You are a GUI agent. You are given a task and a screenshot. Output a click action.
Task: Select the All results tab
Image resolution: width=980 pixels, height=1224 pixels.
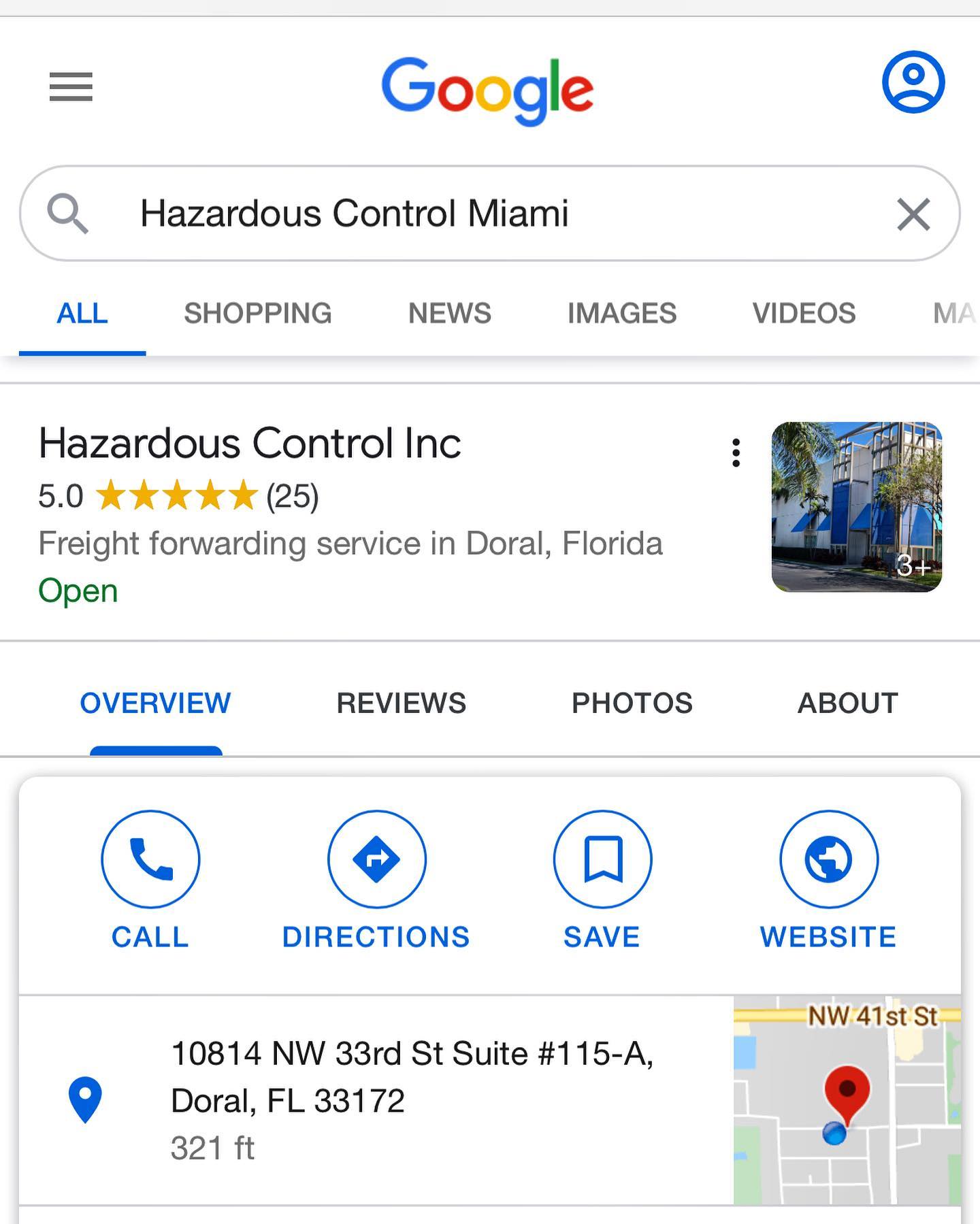[82, 314]
